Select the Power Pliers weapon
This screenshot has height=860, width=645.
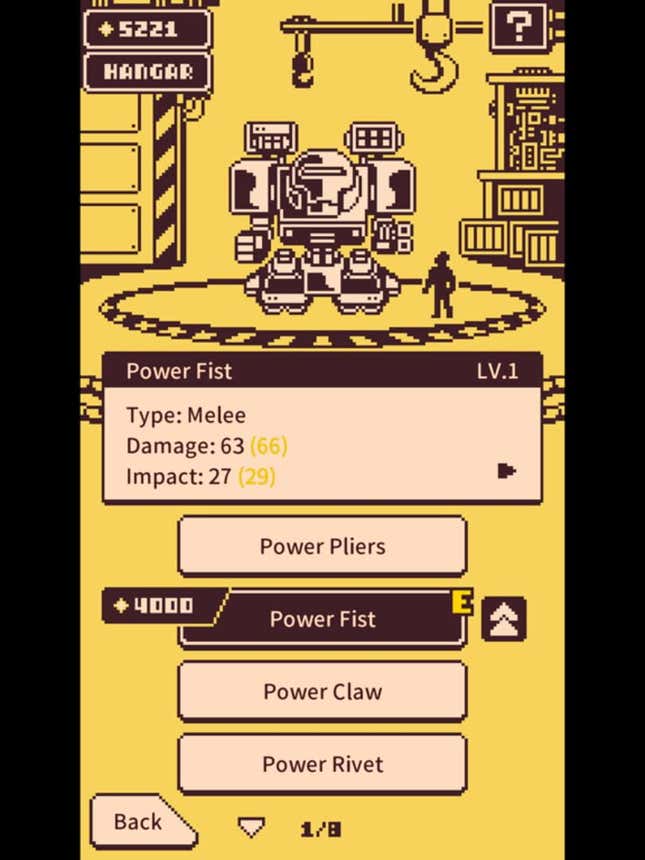click(x=322, y=546)
